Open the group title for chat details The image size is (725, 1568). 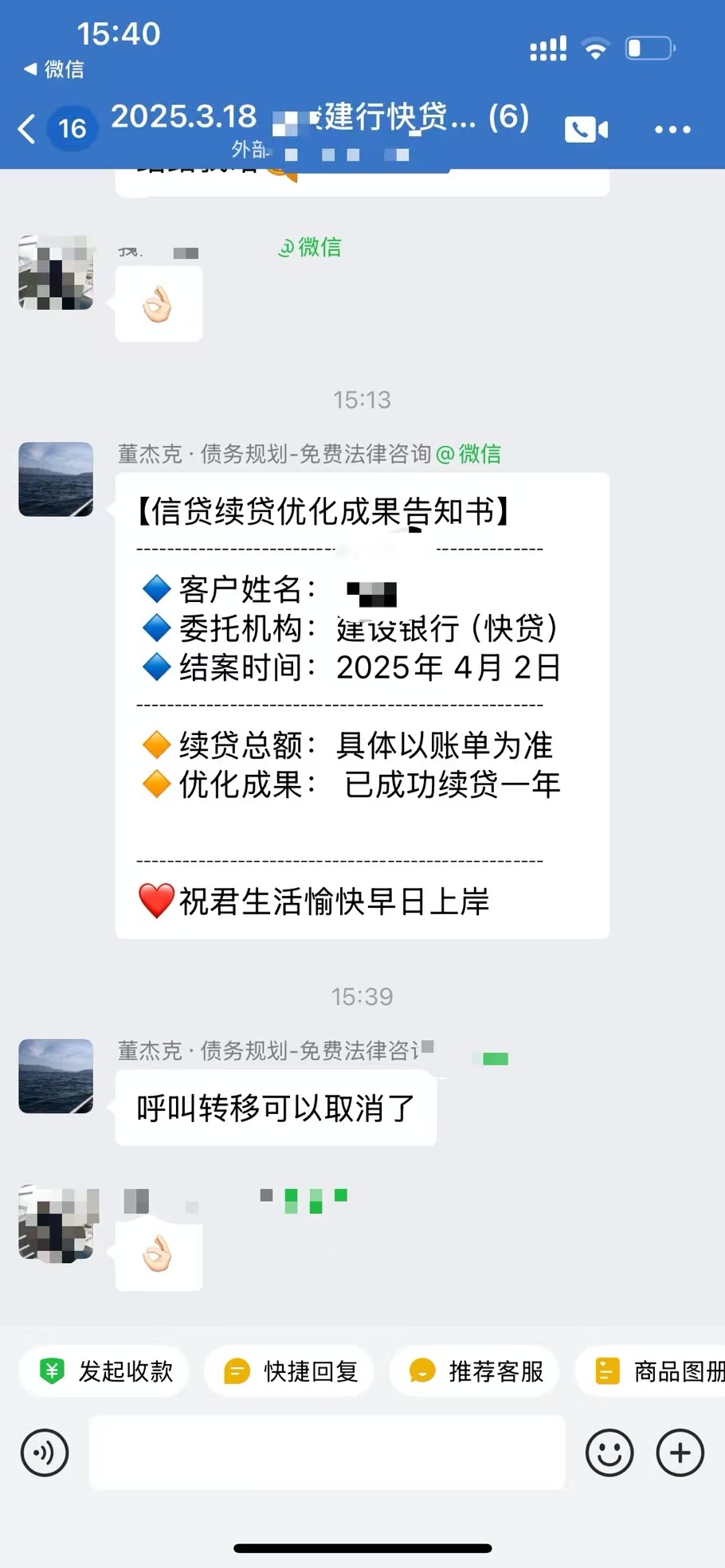[x=319, y=118]
